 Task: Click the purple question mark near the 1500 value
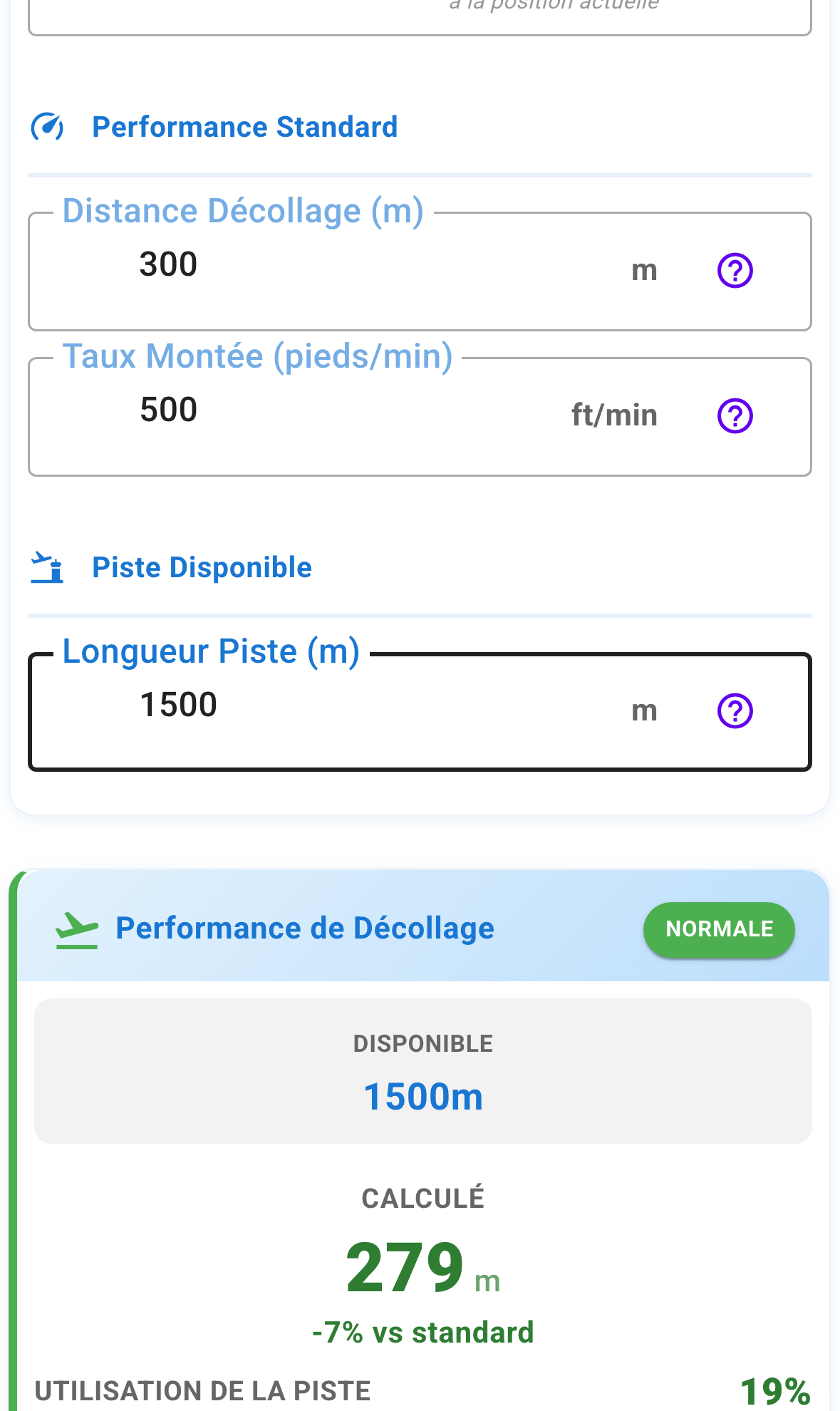click(x=735, y=710)
